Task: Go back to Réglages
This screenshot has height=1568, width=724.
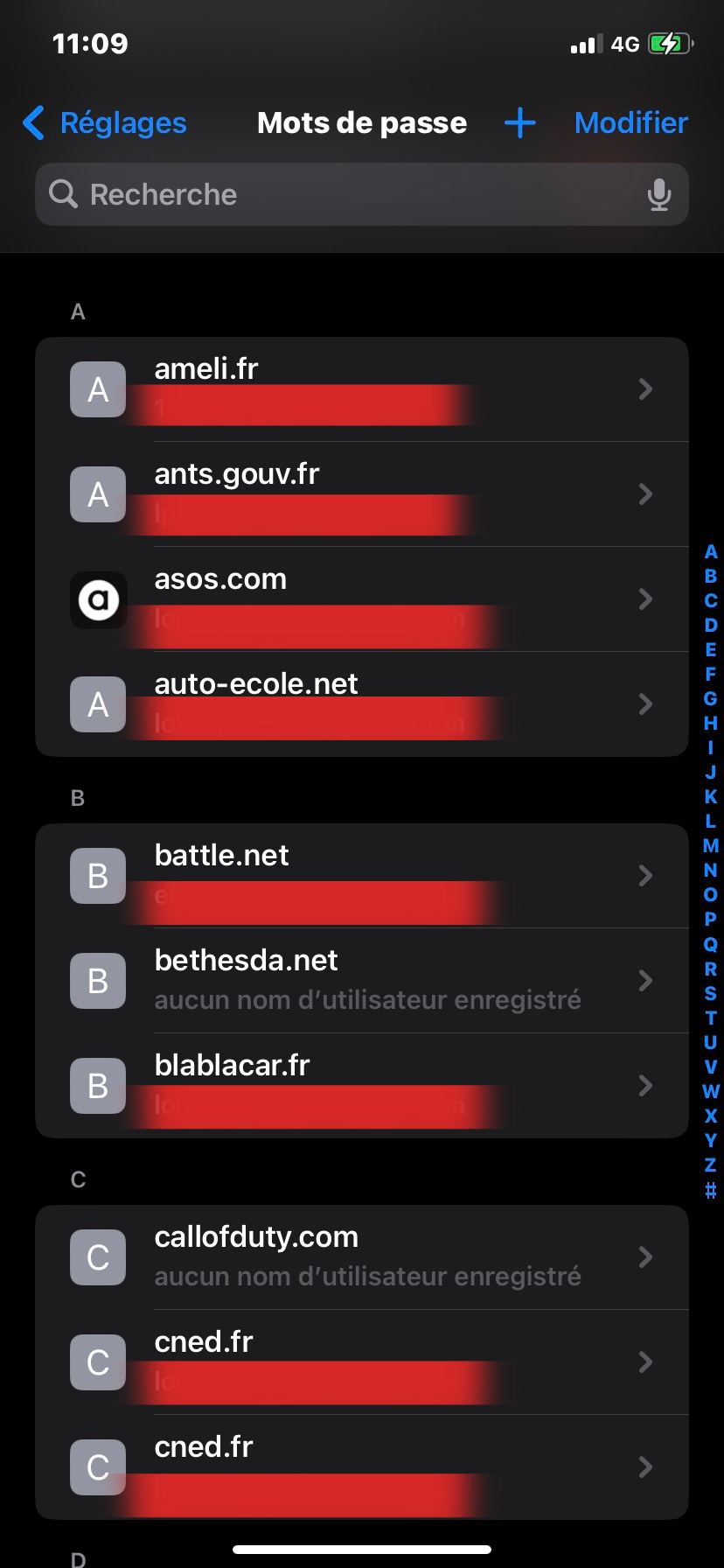Action: 105,123
